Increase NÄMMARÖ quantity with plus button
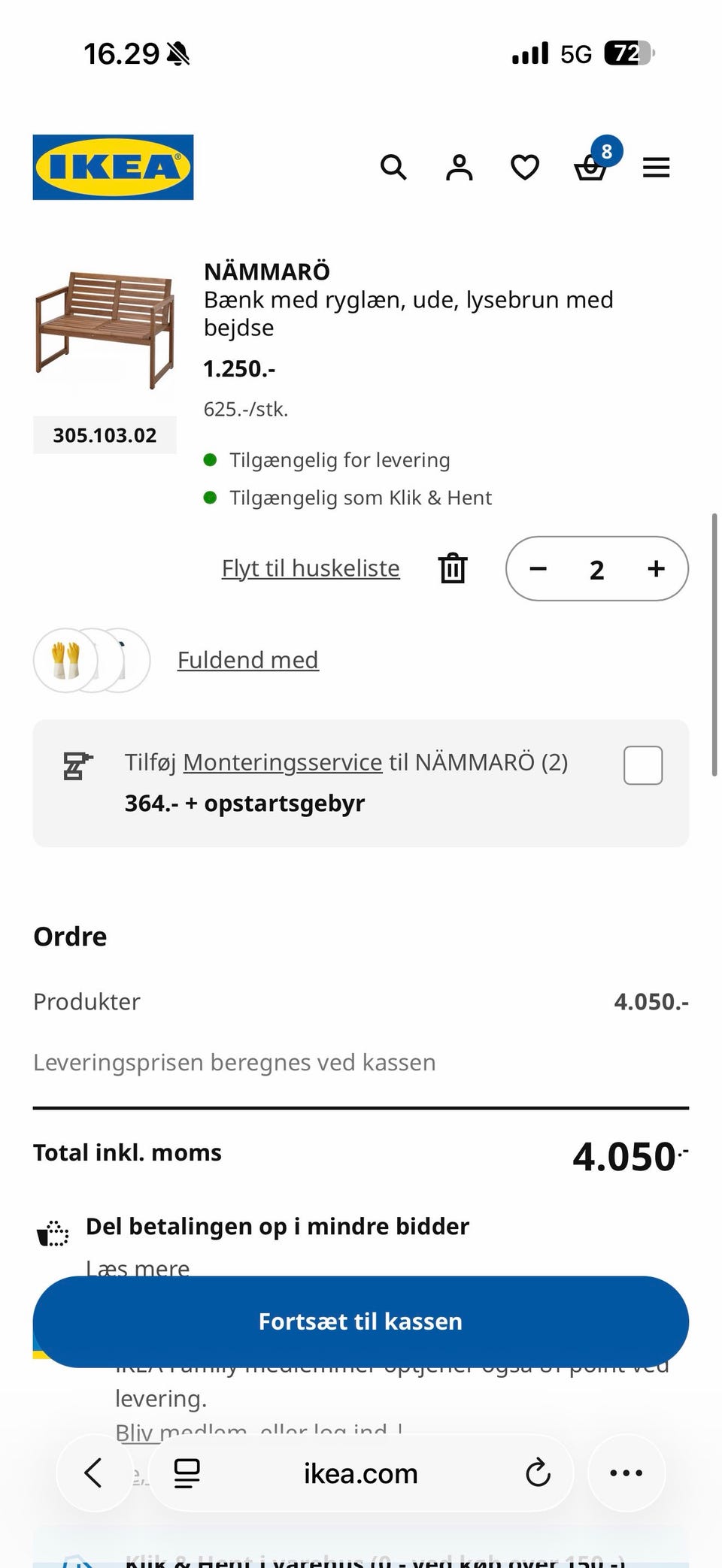The height and width of the screenshot is (1568, 722). (656, 569)
